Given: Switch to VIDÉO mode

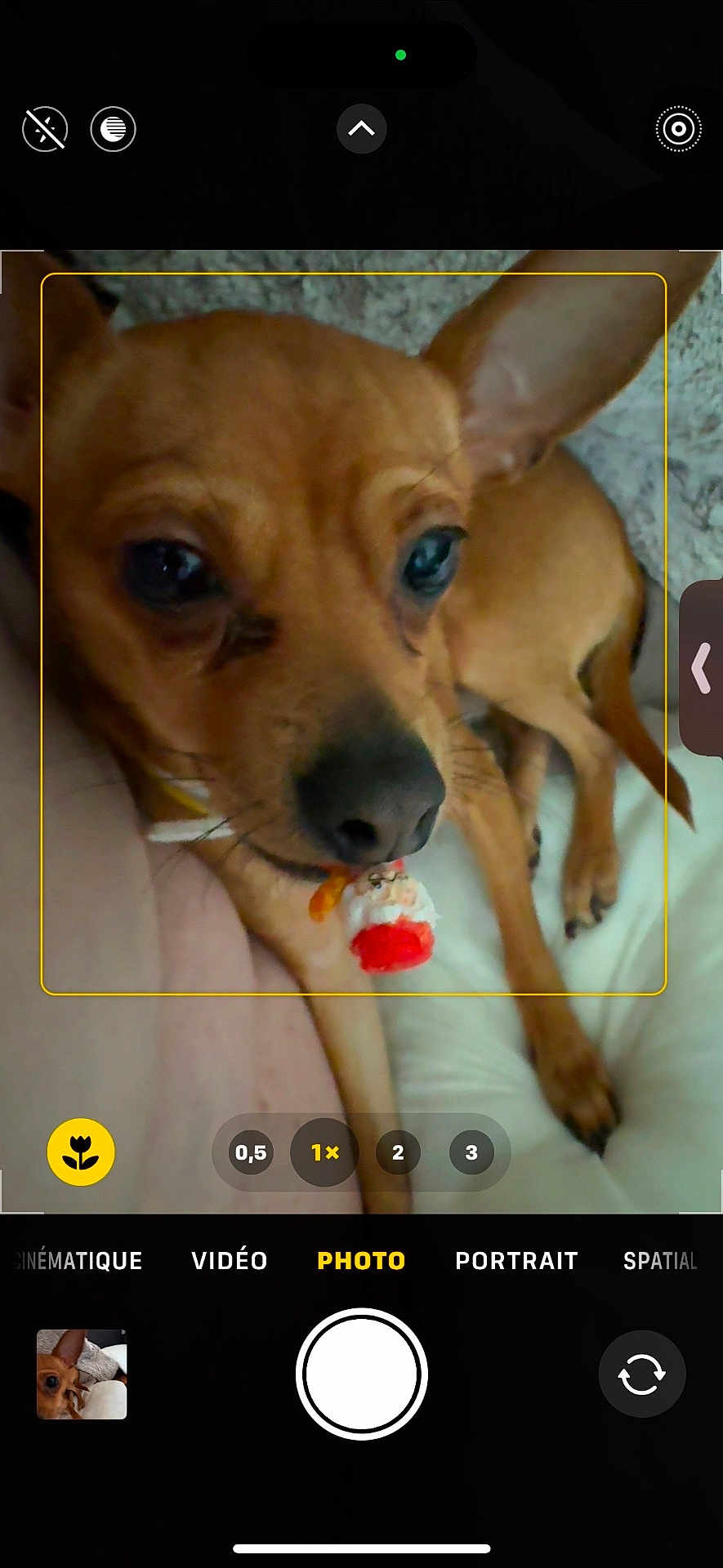Looking at the screenshot, I should pyautogui.click(x=229, y=1260).
